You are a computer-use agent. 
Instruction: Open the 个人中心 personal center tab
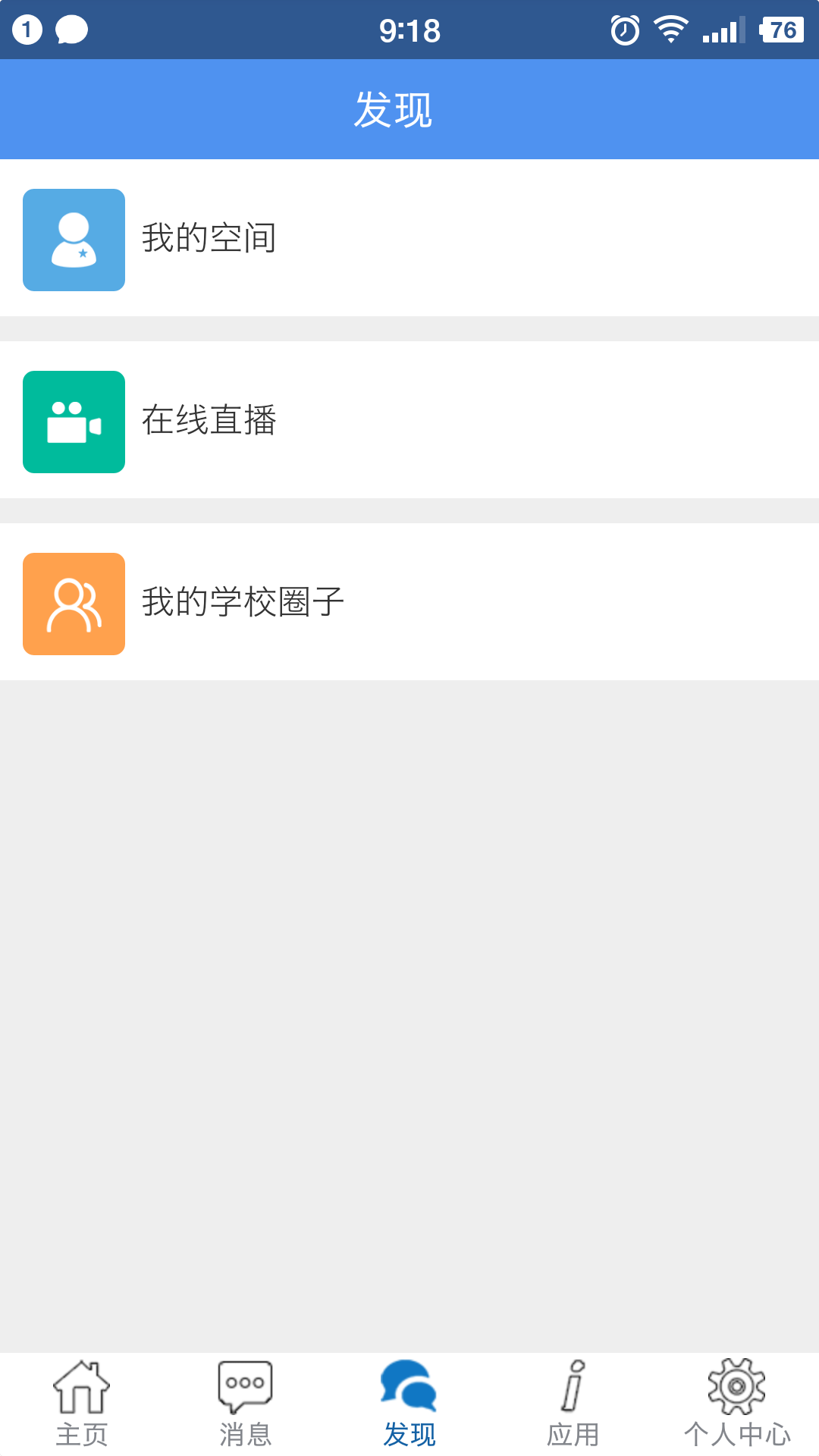tap(737, 1404)
